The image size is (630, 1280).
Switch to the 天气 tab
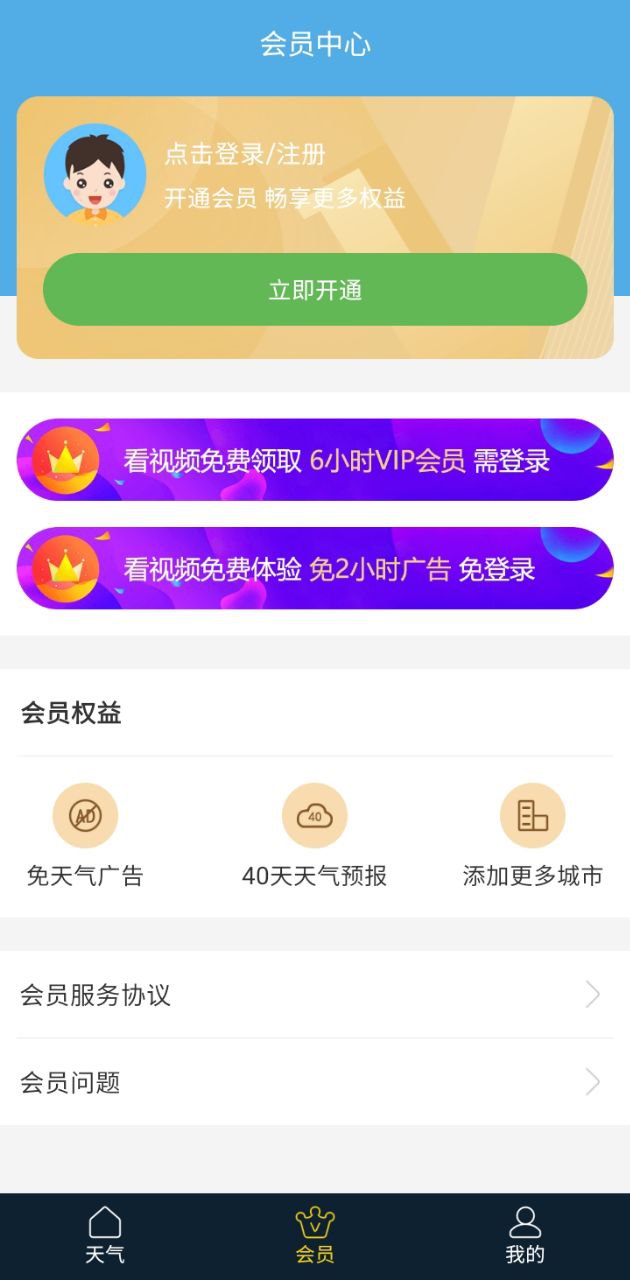click(105, 1236)
